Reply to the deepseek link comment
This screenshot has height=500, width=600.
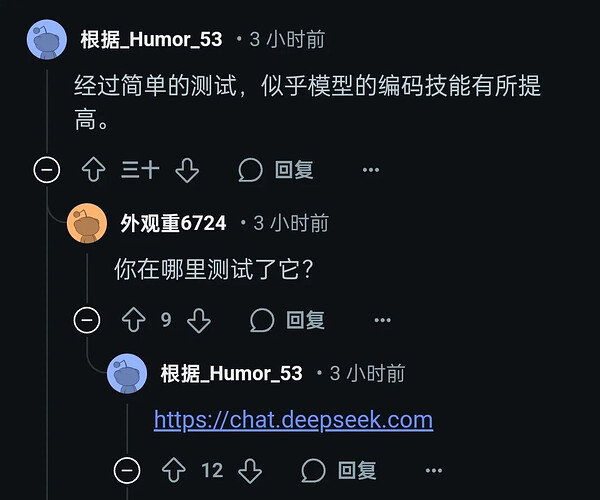[x=339, y=470]
